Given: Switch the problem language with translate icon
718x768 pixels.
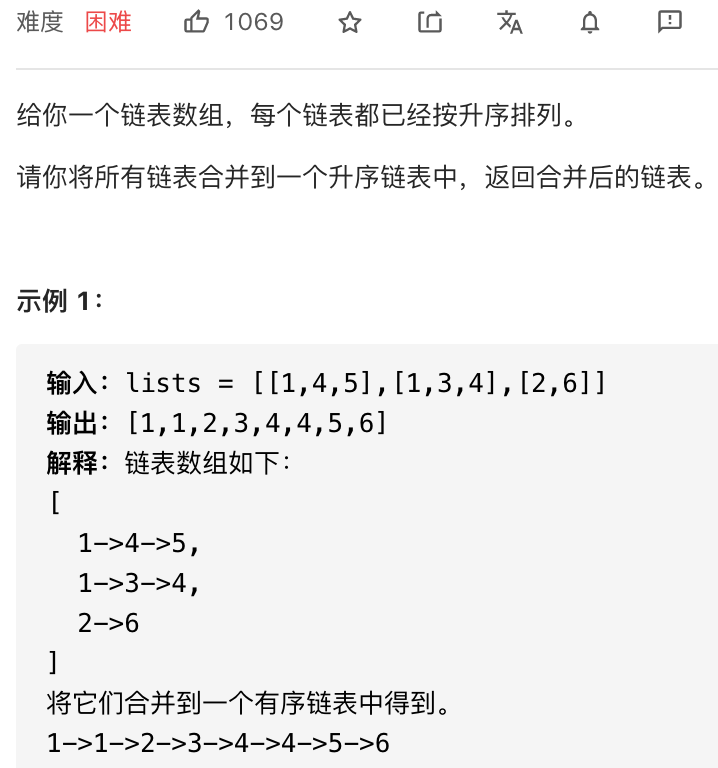Looking at the screenshot, I should [510, 22].
